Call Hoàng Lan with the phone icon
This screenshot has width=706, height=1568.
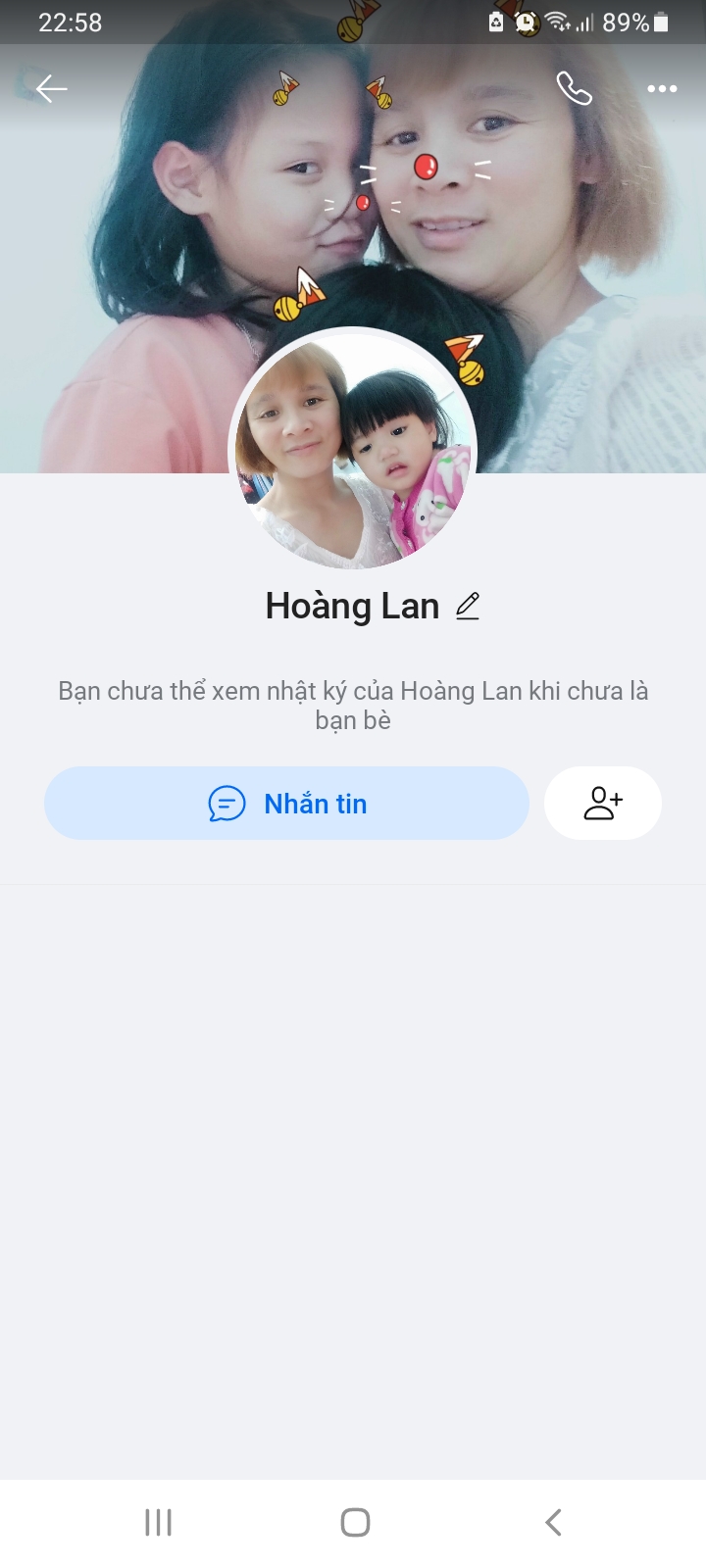(x=574, y=88)
